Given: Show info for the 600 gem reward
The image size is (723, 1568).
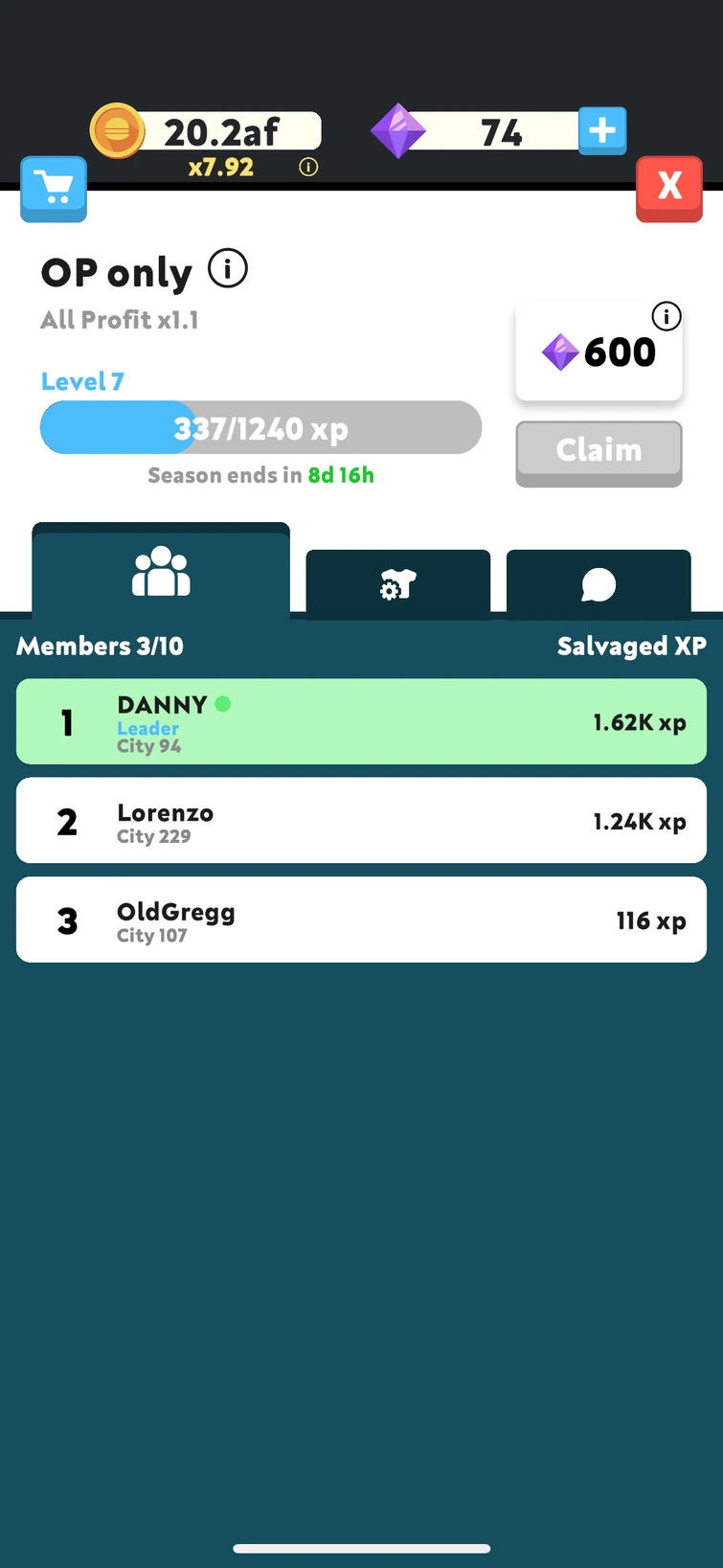Looking at the screenshot, I should coord(666,316).
